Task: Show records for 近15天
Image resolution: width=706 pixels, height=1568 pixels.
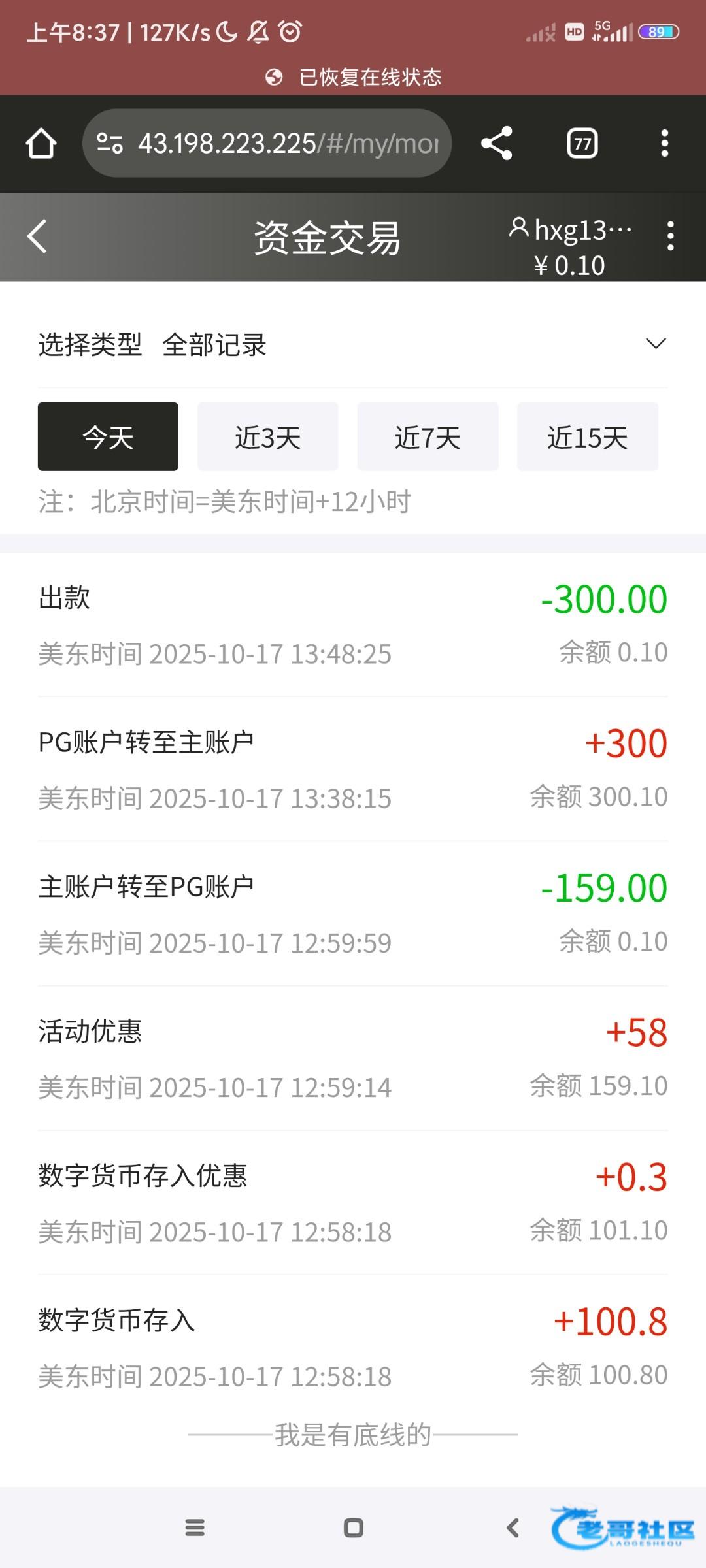Action: coord(587,437)
